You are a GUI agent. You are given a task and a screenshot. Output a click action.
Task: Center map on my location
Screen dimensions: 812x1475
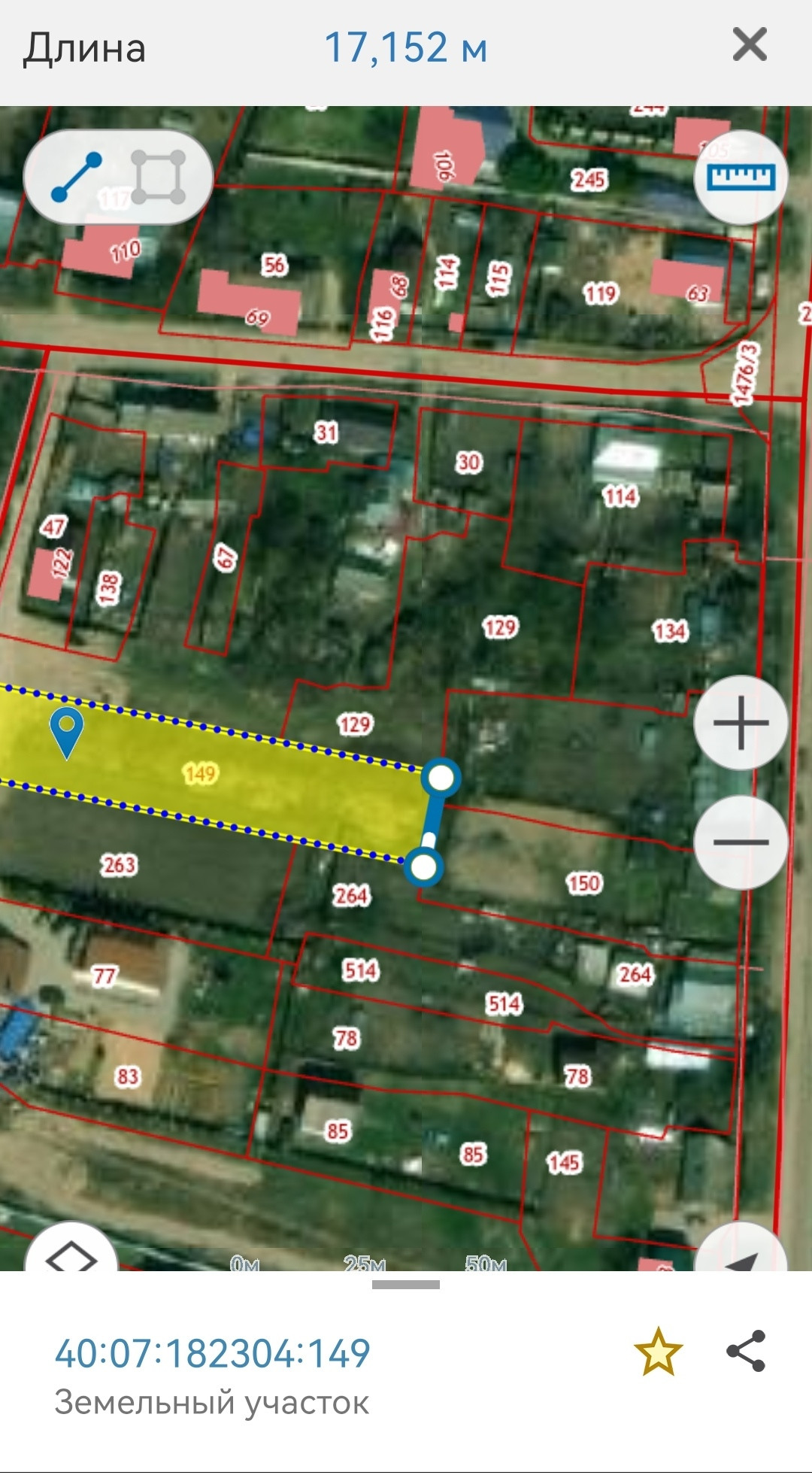(x=741, y=1255)
